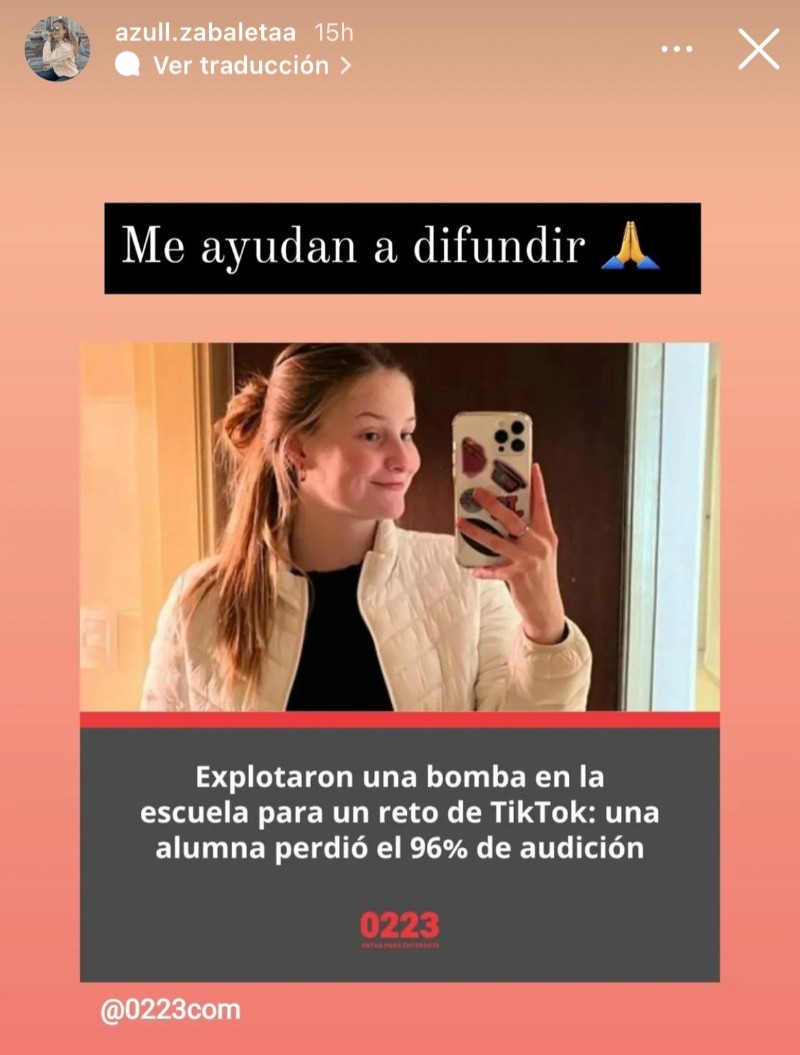Open azull.zabaletaa's profile picture
800x1055 pixels.
pyautogui.click(x=57, y=49)
